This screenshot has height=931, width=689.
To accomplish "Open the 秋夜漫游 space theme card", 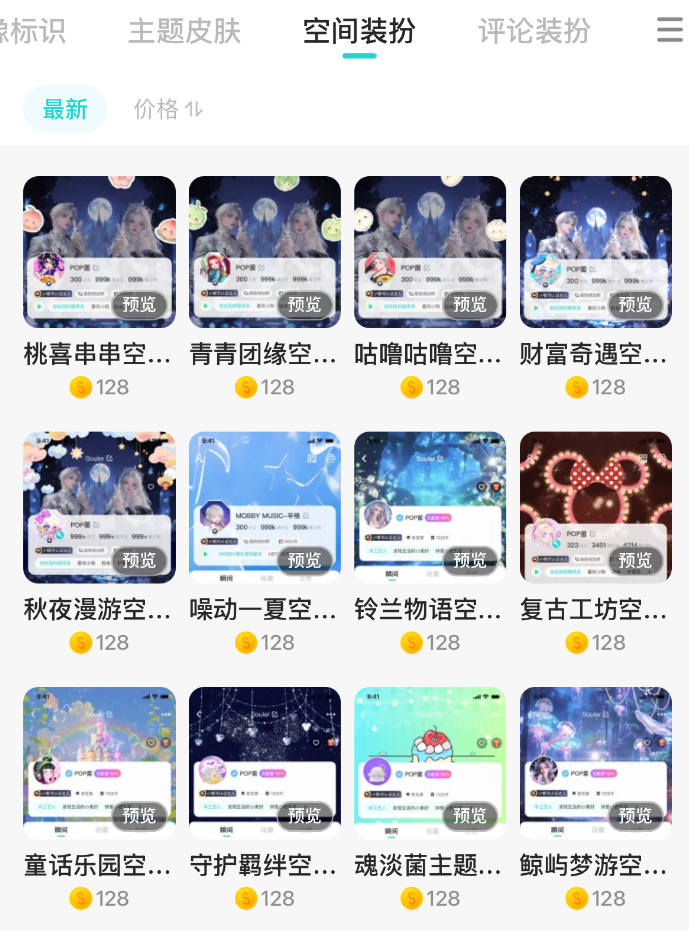I will coord(99,506).
